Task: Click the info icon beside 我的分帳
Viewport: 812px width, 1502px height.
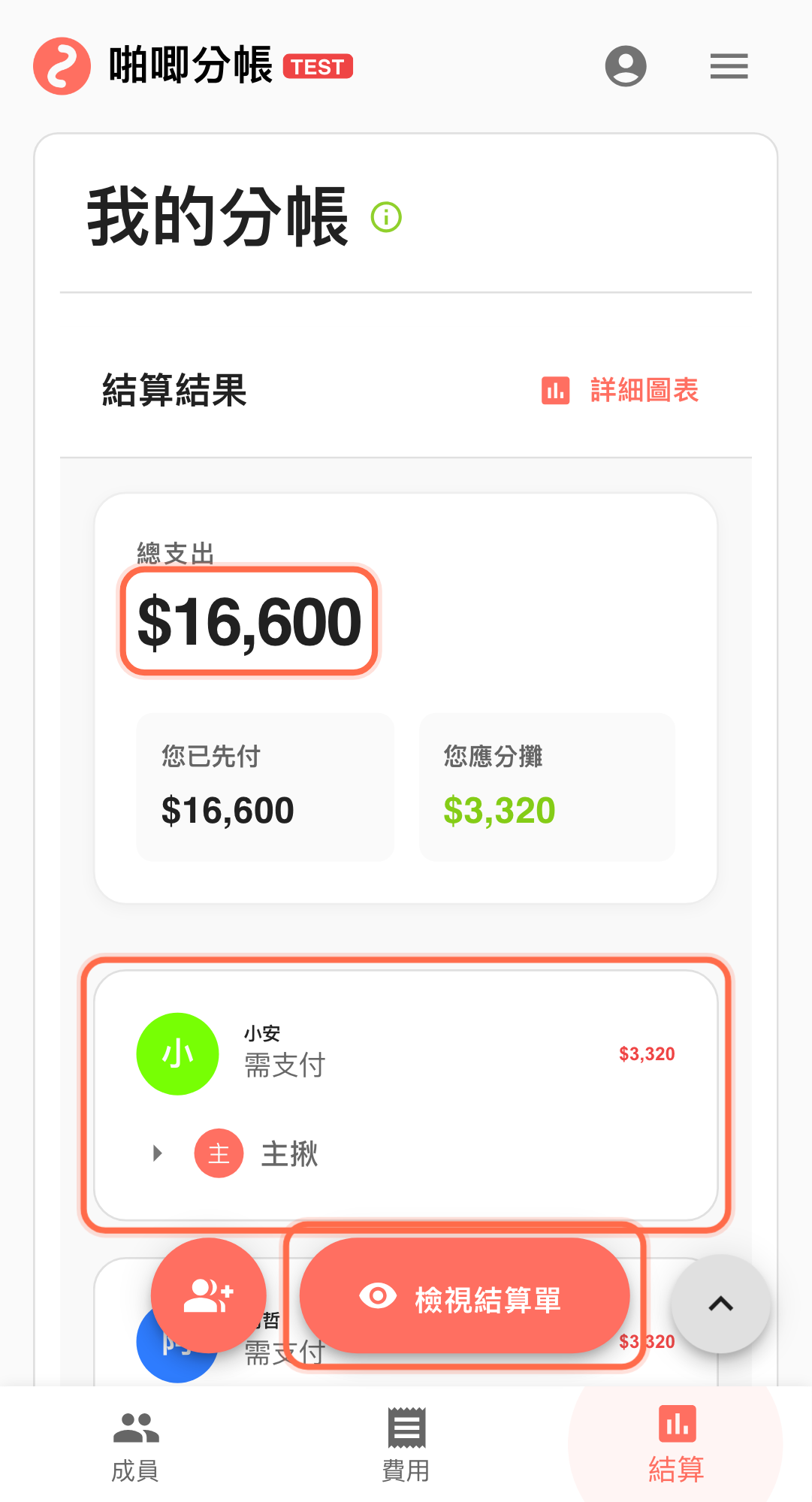Action: click(385, 217)
